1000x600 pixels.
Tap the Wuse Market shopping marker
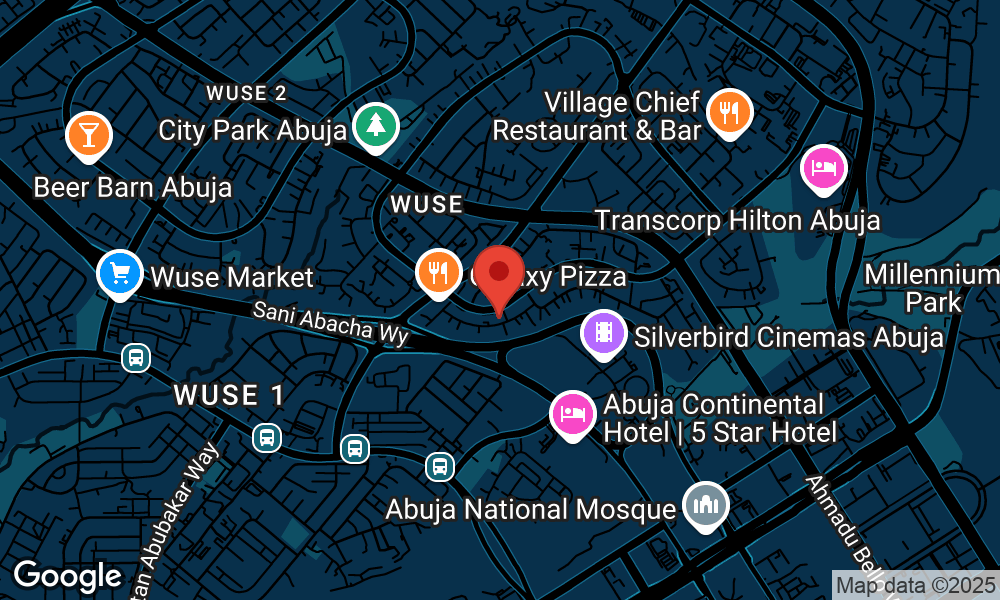119,274
